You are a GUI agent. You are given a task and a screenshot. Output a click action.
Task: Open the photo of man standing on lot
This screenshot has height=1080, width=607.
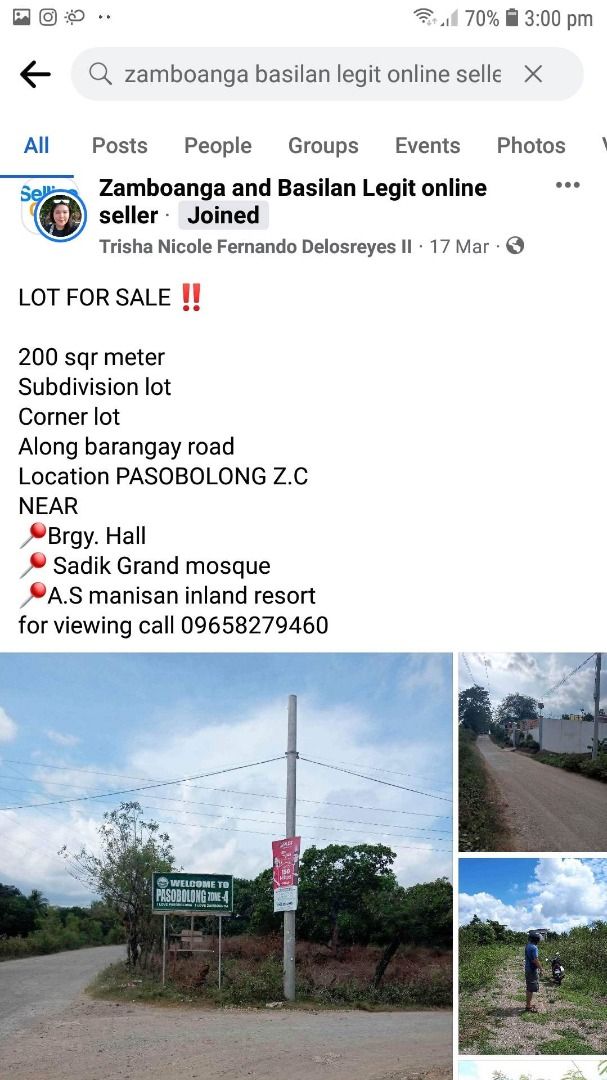532,955
